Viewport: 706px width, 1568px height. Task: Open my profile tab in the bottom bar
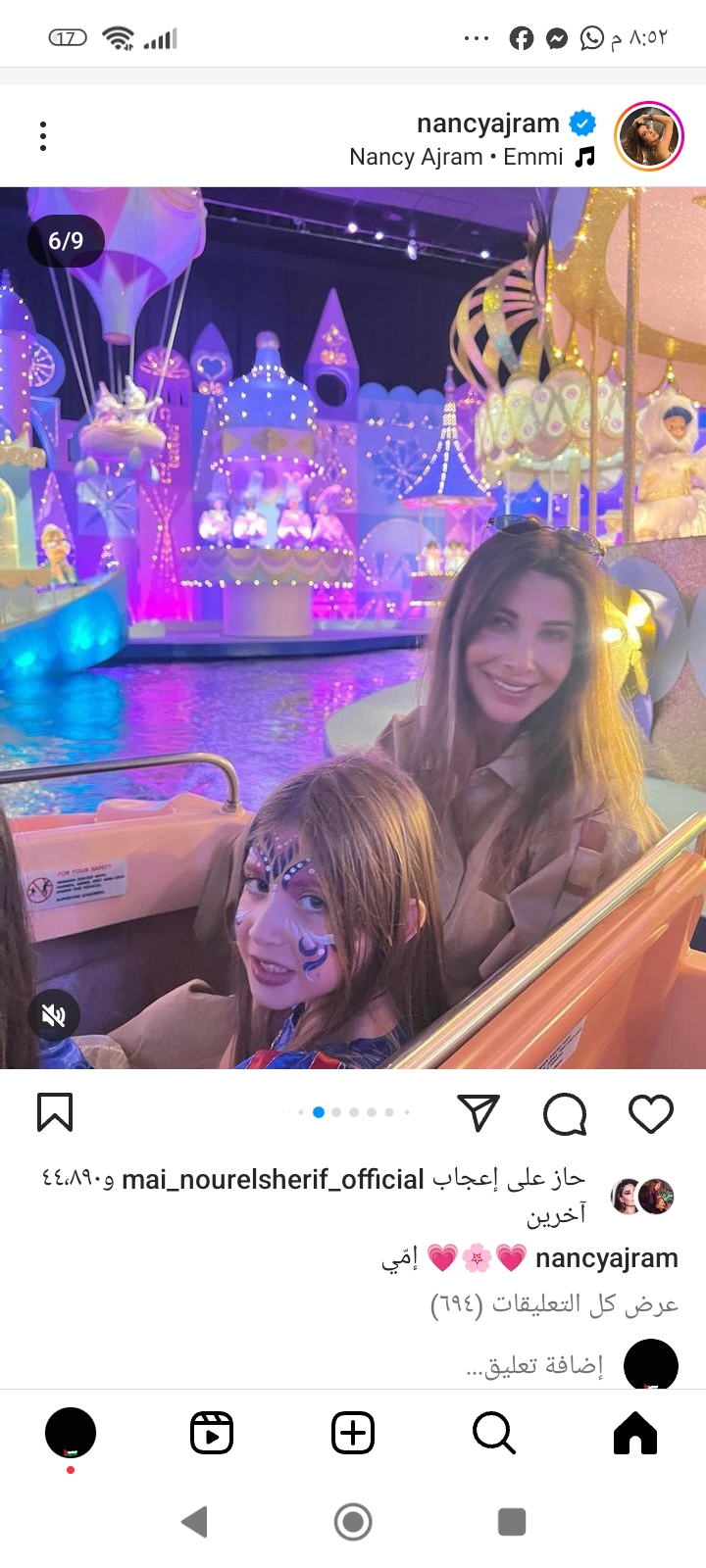(x=71, y=1434)
